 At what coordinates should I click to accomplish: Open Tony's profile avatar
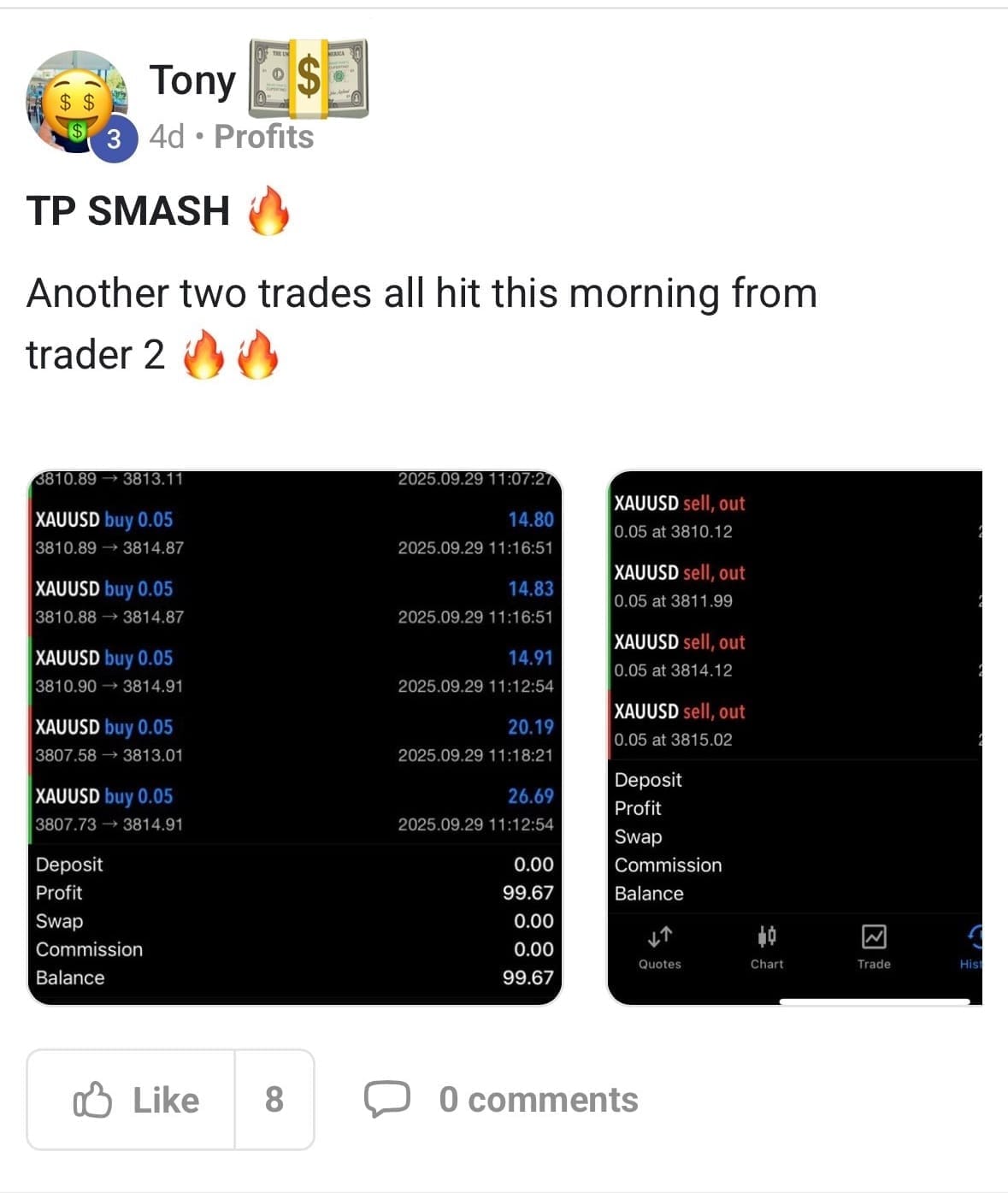(x=76, y=103)
